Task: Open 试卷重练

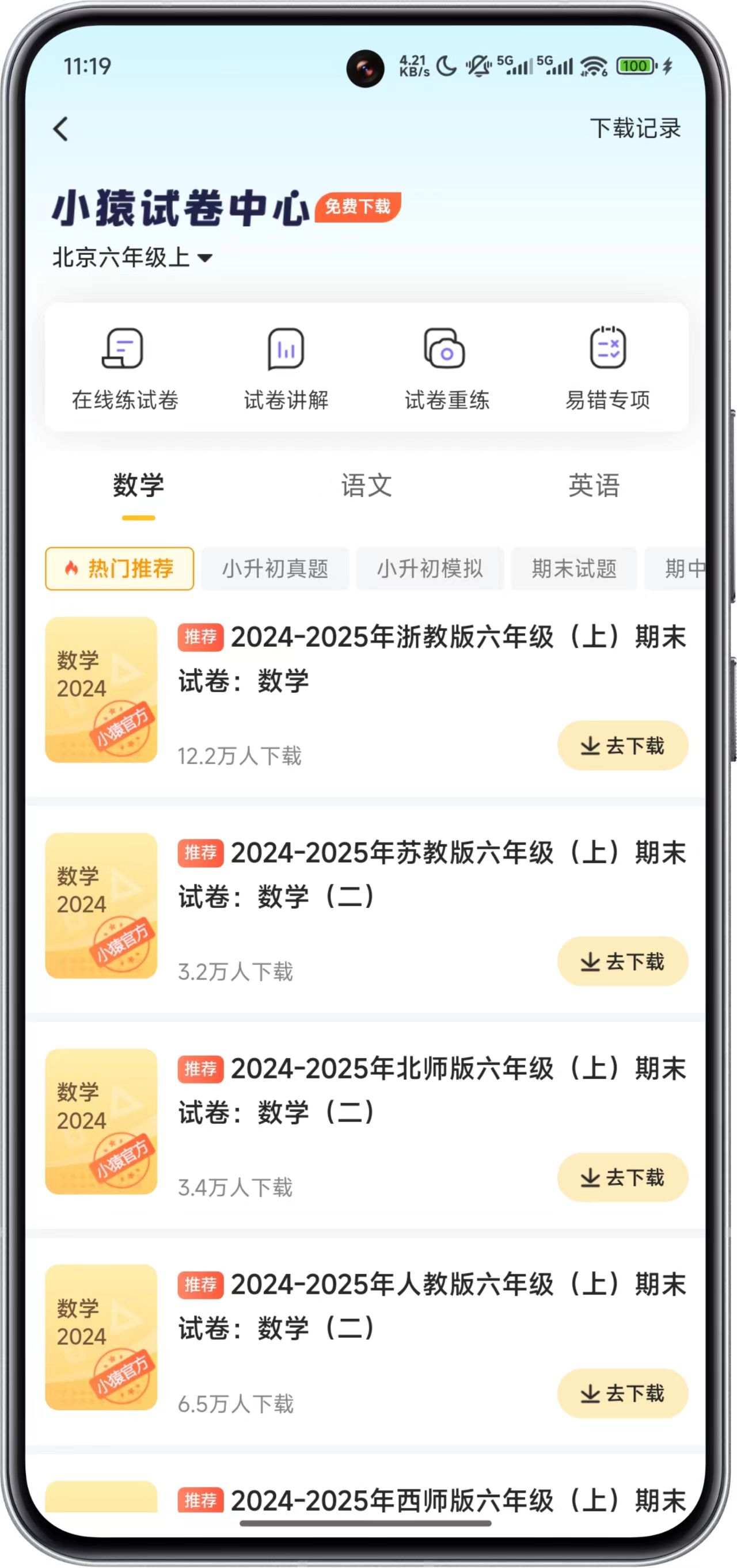Action: [x=446, y=368]
